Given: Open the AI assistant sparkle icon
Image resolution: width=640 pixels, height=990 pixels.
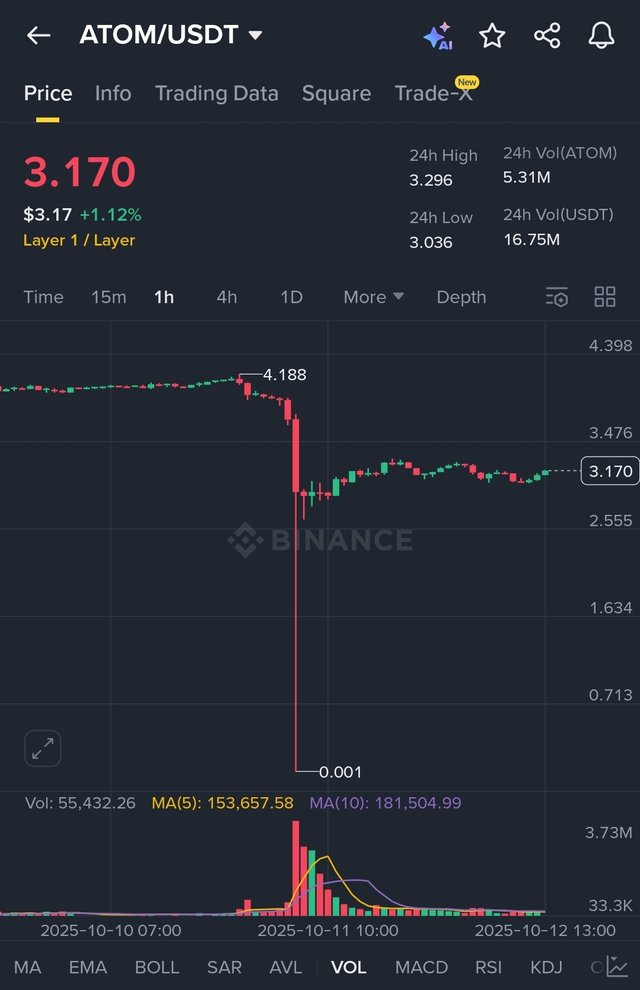Looking at the screenshot, I should click(438, 36).
